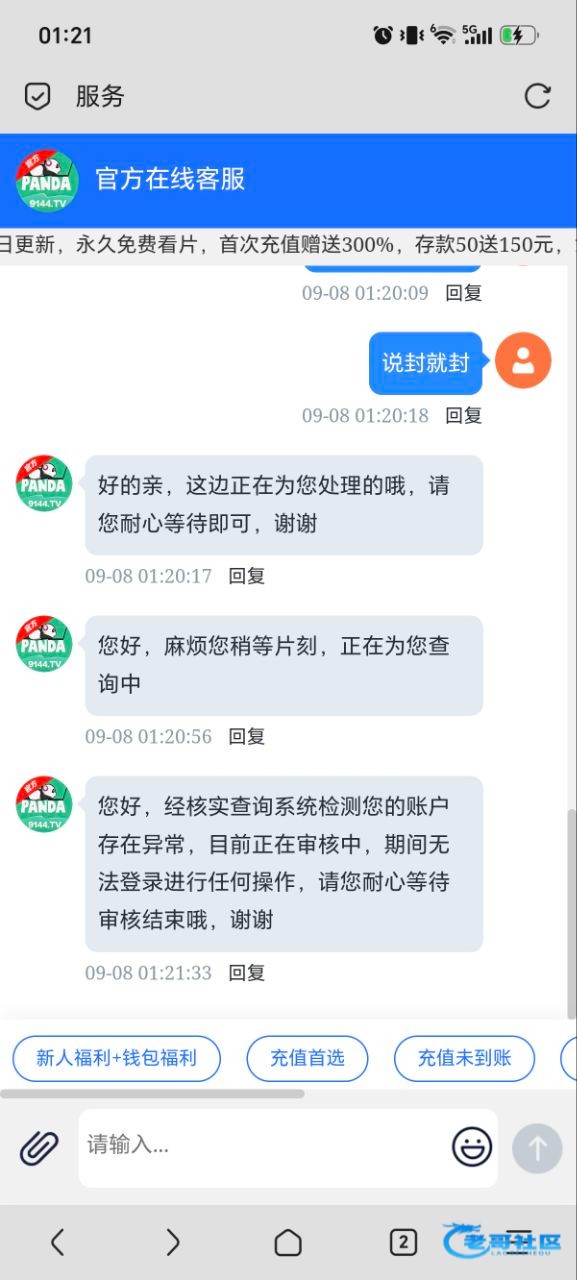
Task: Tap 回复 under the 01:21:33 message
Action: tap(247, 973)
